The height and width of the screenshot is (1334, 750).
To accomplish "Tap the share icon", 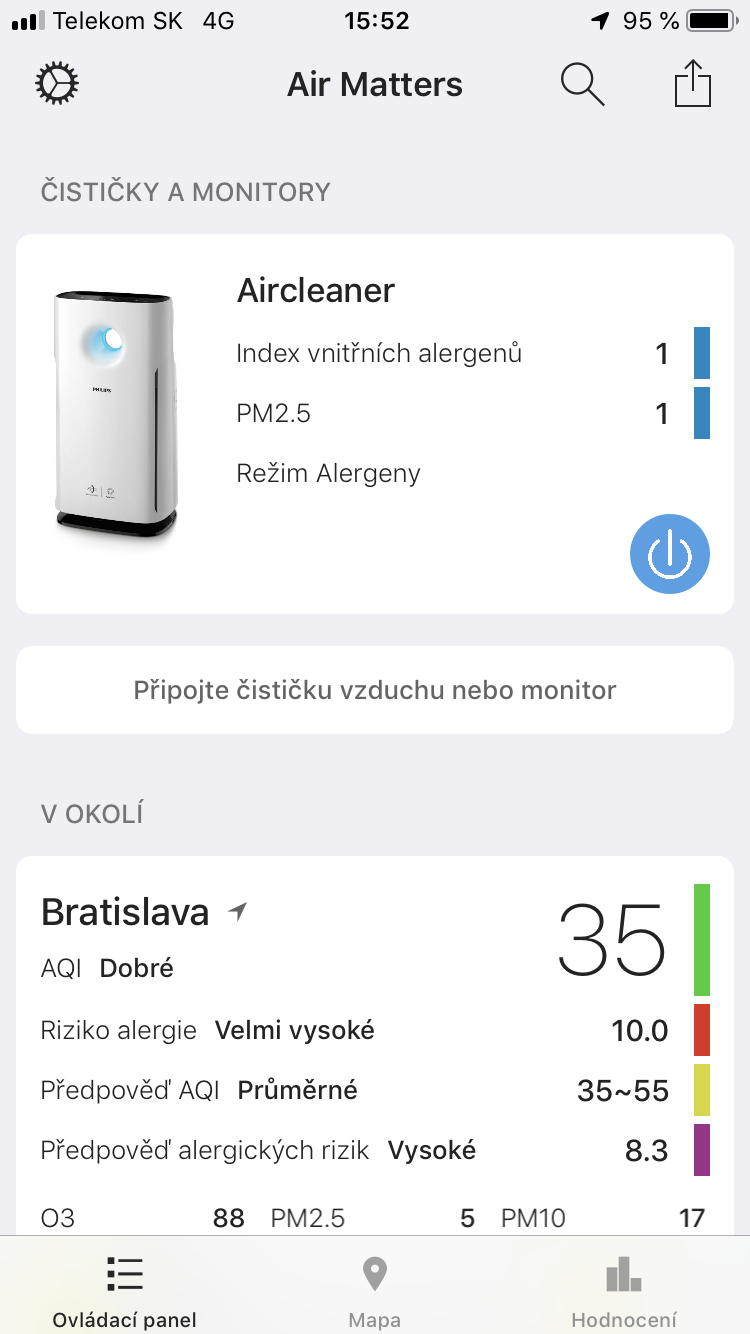I will point(692,84).
